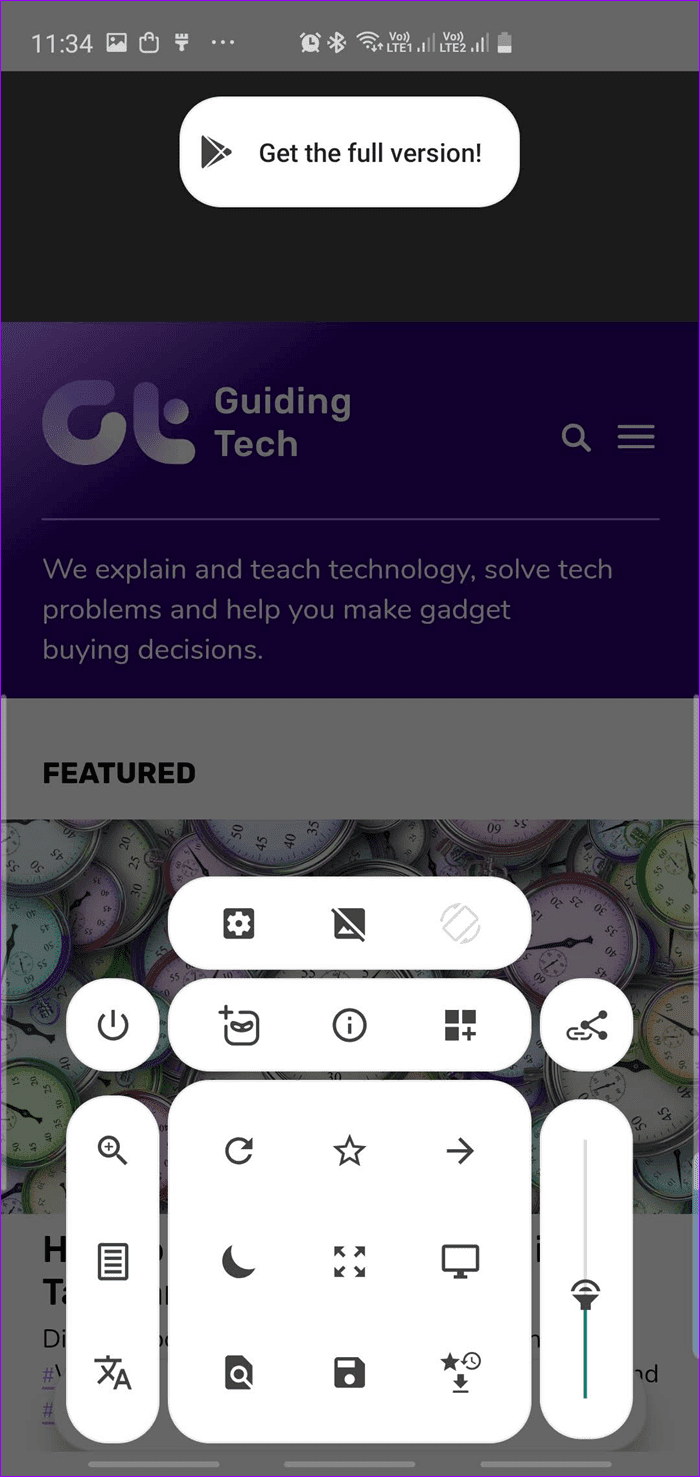Image resolution: width=700 pixels, height=1477 pixels.
Task: Bookmark the page with the star
Action: 349,1151
